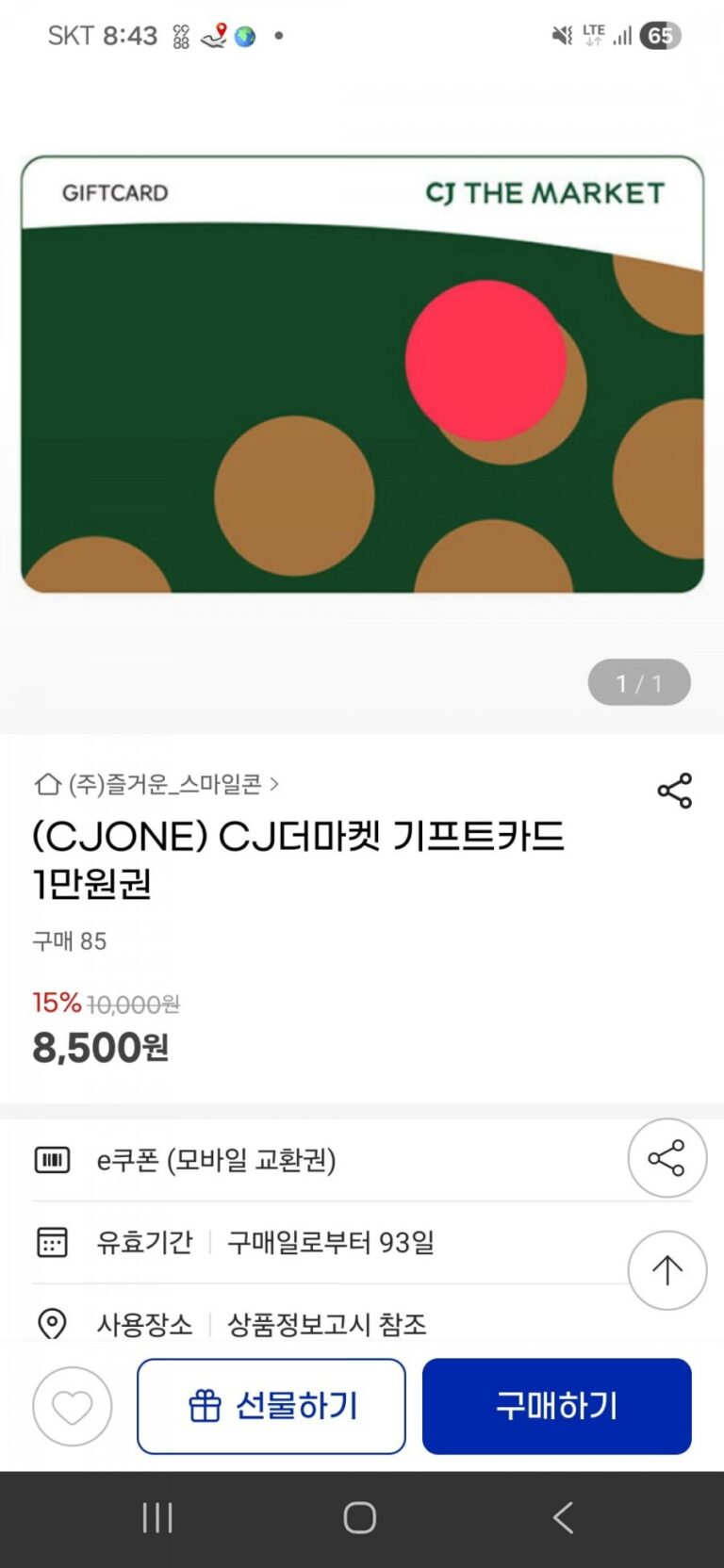Screen dimensions: 724x1568
Task: View the CJ THE MARKET gift card image
Action: (362, 375)
